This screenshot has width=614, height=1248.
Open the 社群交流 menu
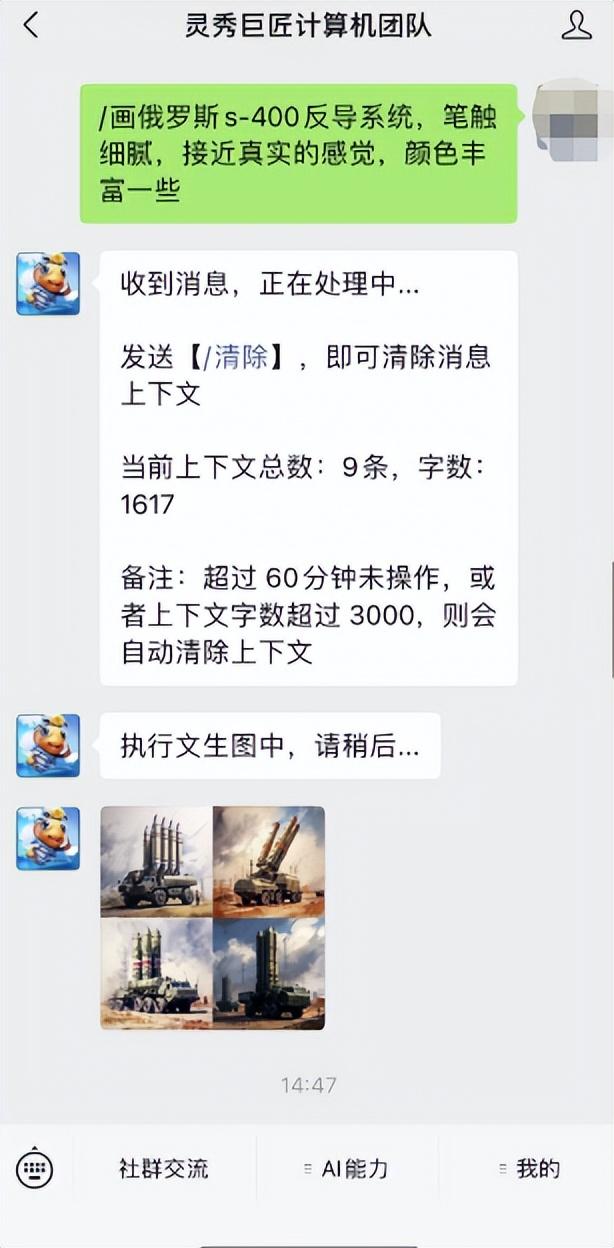[x=164, y=1168]
